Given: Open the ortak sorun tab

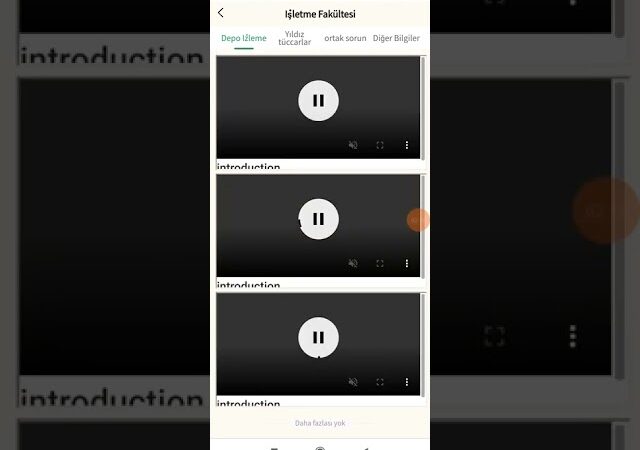Looking at the screenshot, I should [345, 38].
